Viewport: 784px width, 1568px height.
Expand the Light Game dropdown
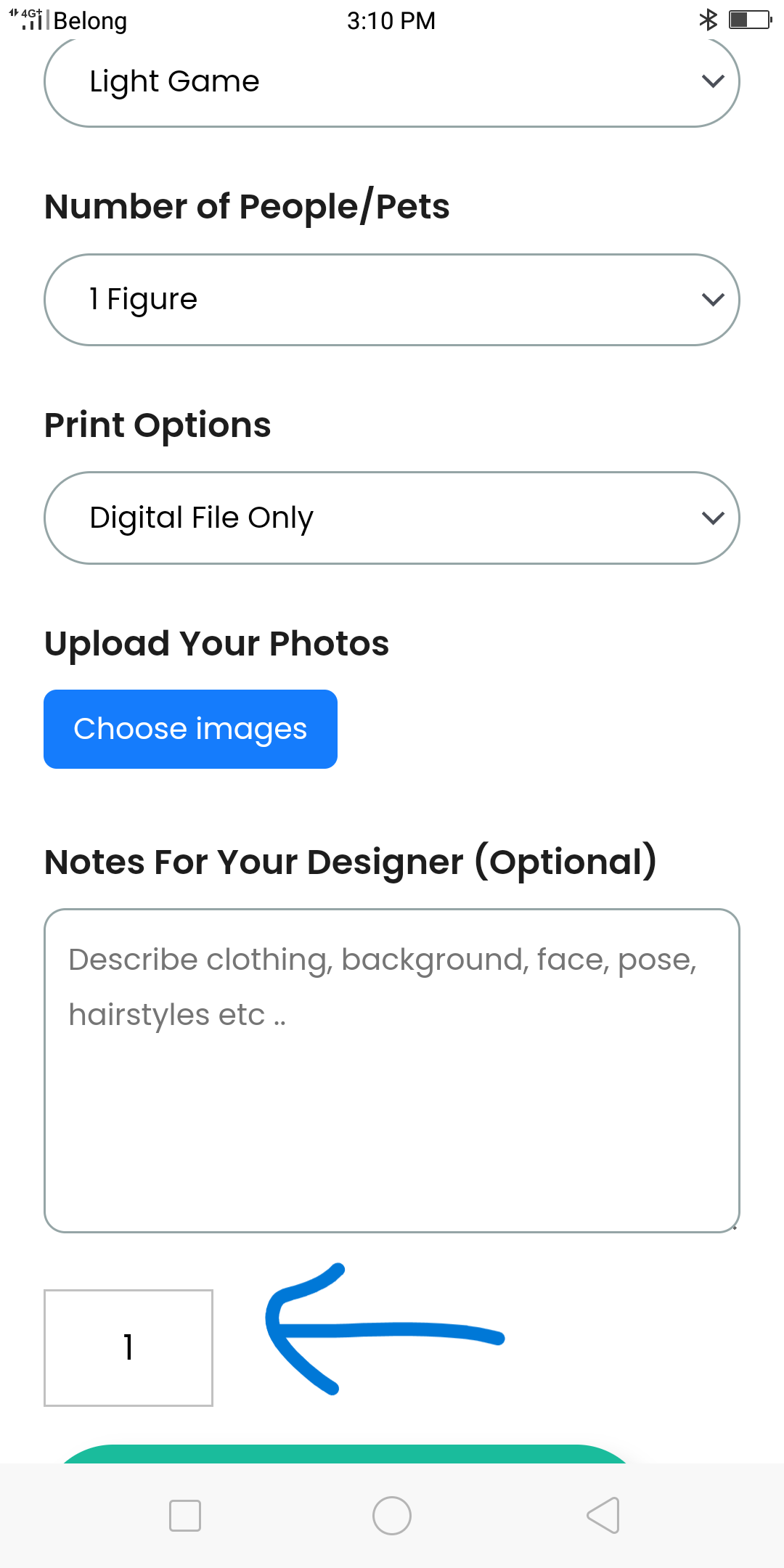[x=392, y=83]
